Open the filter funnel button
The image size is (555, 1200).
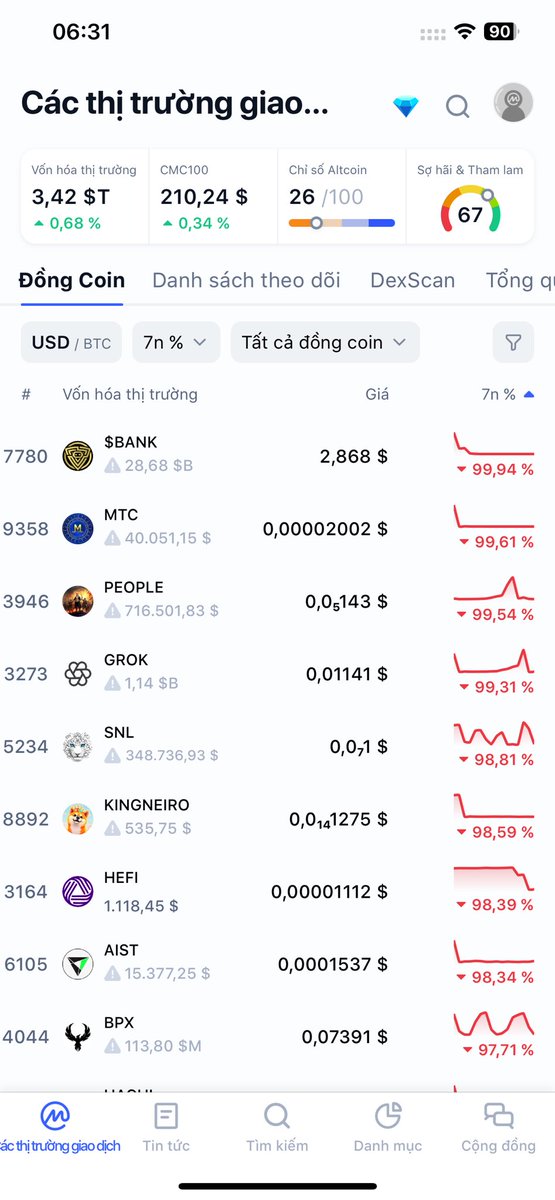pyautogui.click(x=513, y=342)
